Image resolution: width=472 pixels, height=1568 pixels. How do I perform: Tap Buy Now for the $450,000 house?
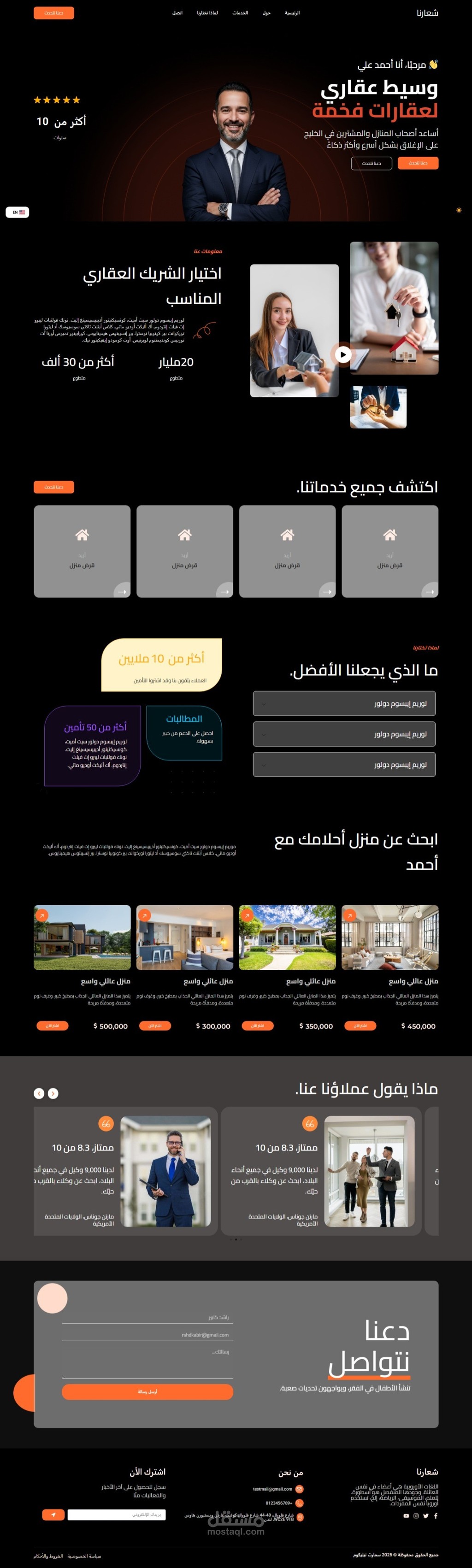point(360,1026)
